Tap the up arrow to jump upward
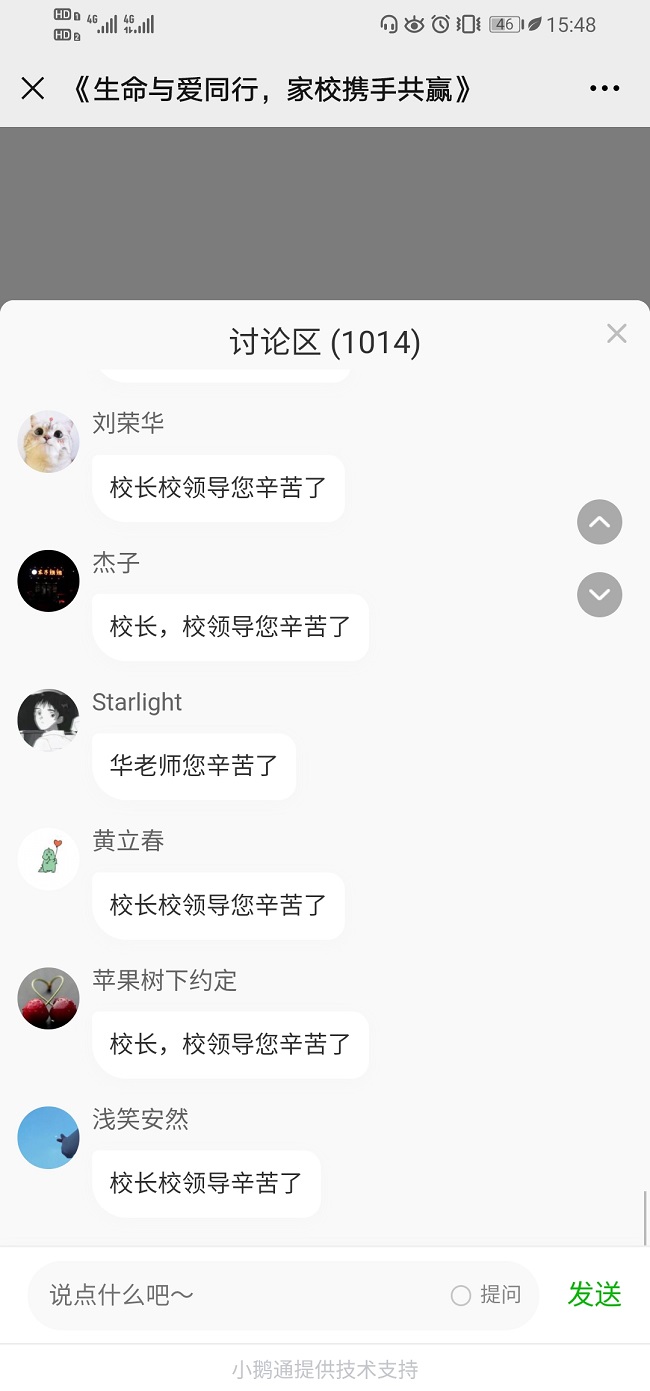Viewport: 650px width, 1391px height. point(600,522)
